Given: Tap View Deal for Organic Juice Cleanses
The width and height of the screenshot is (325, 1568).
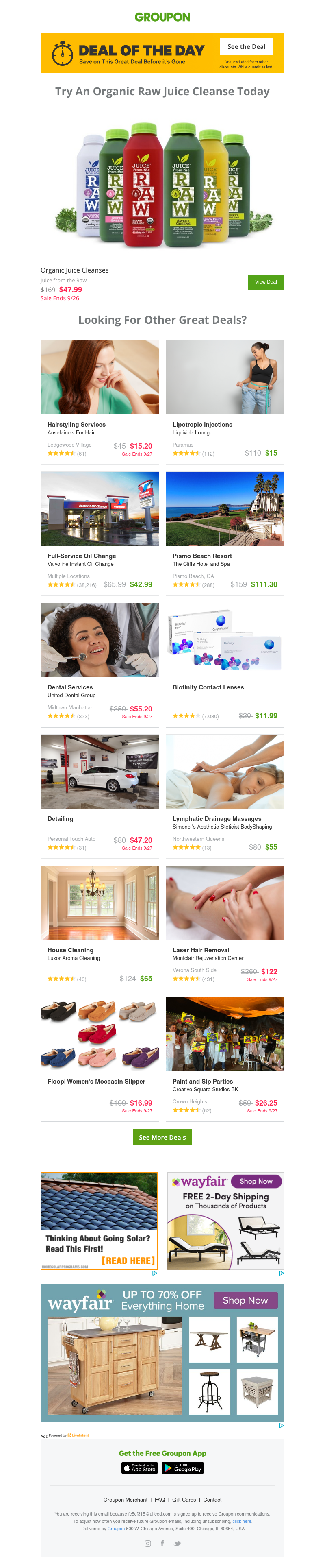Looking at the screenshot, I should (265, 282).
